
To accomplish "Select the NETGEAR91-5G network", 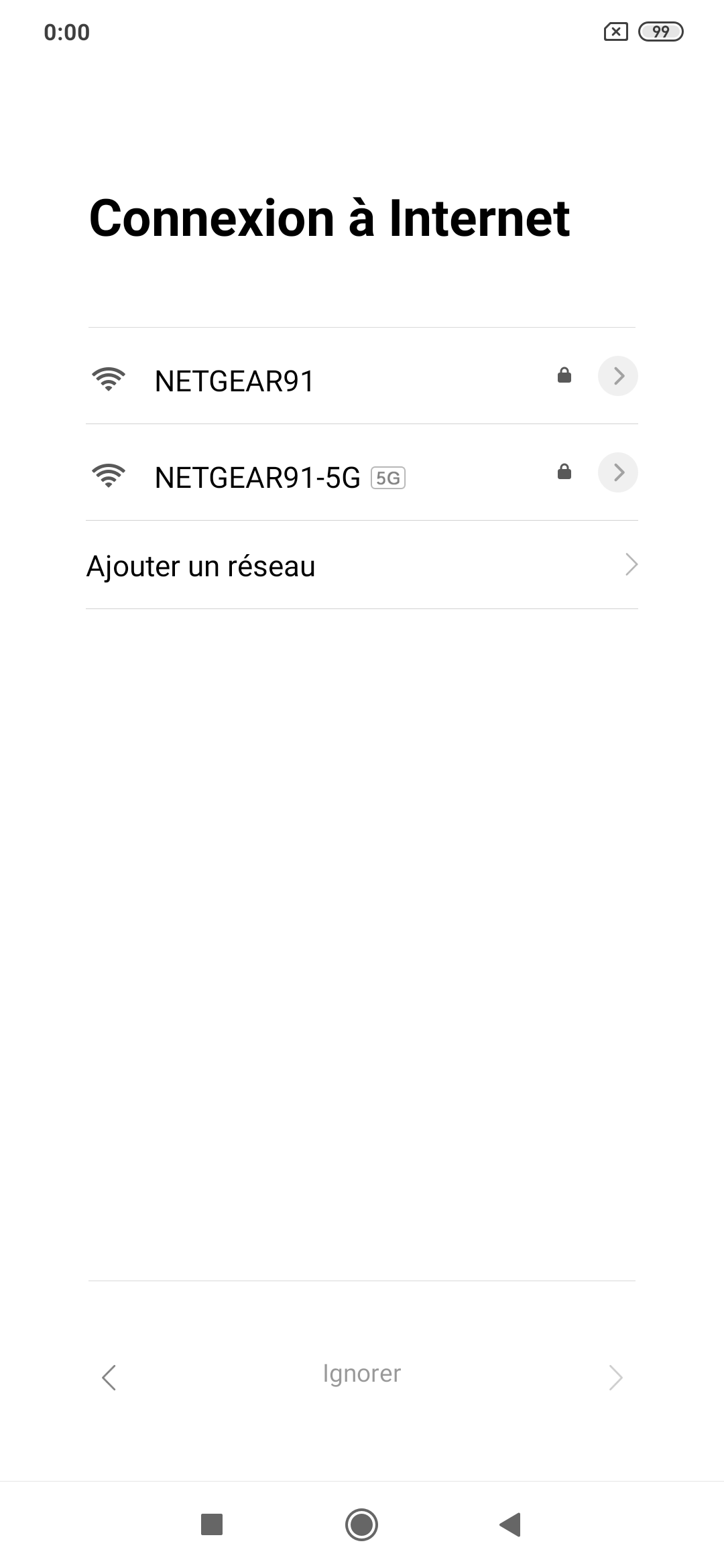I will pos(257,477).
